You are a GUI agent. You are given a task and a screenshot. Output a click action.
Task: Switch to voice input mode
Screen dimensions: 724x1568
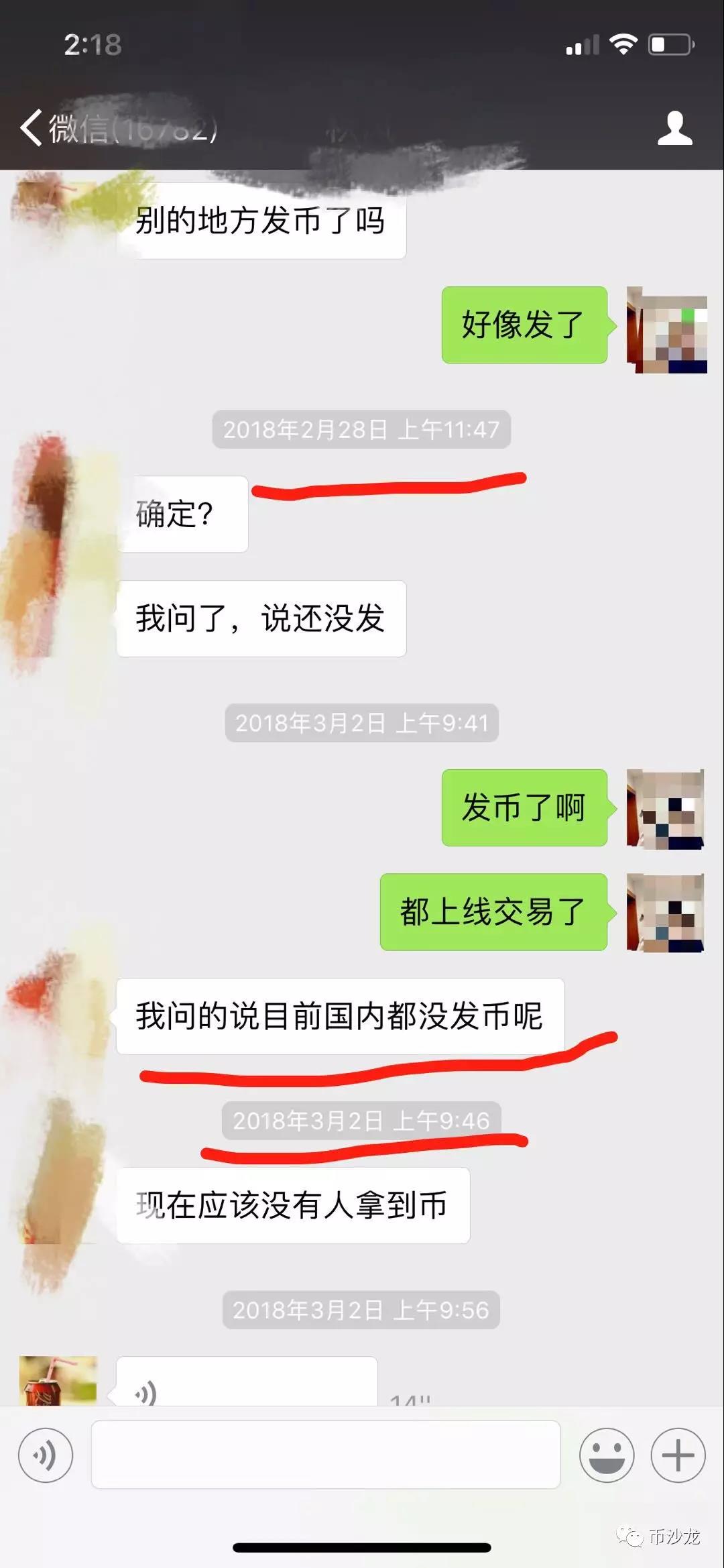pos(46,1455)
